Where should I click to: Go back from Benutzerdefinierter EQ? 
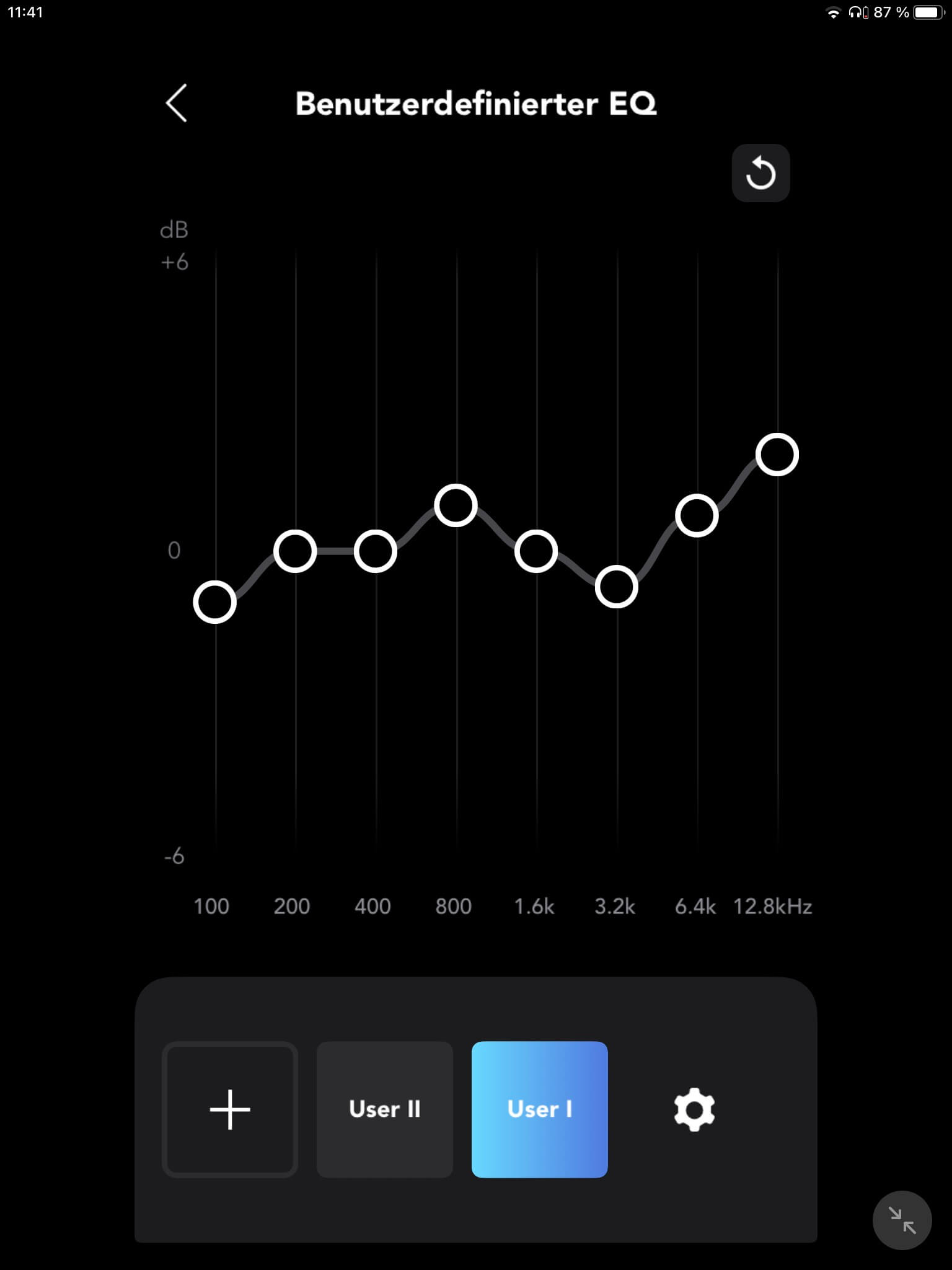tap(177, 104)
